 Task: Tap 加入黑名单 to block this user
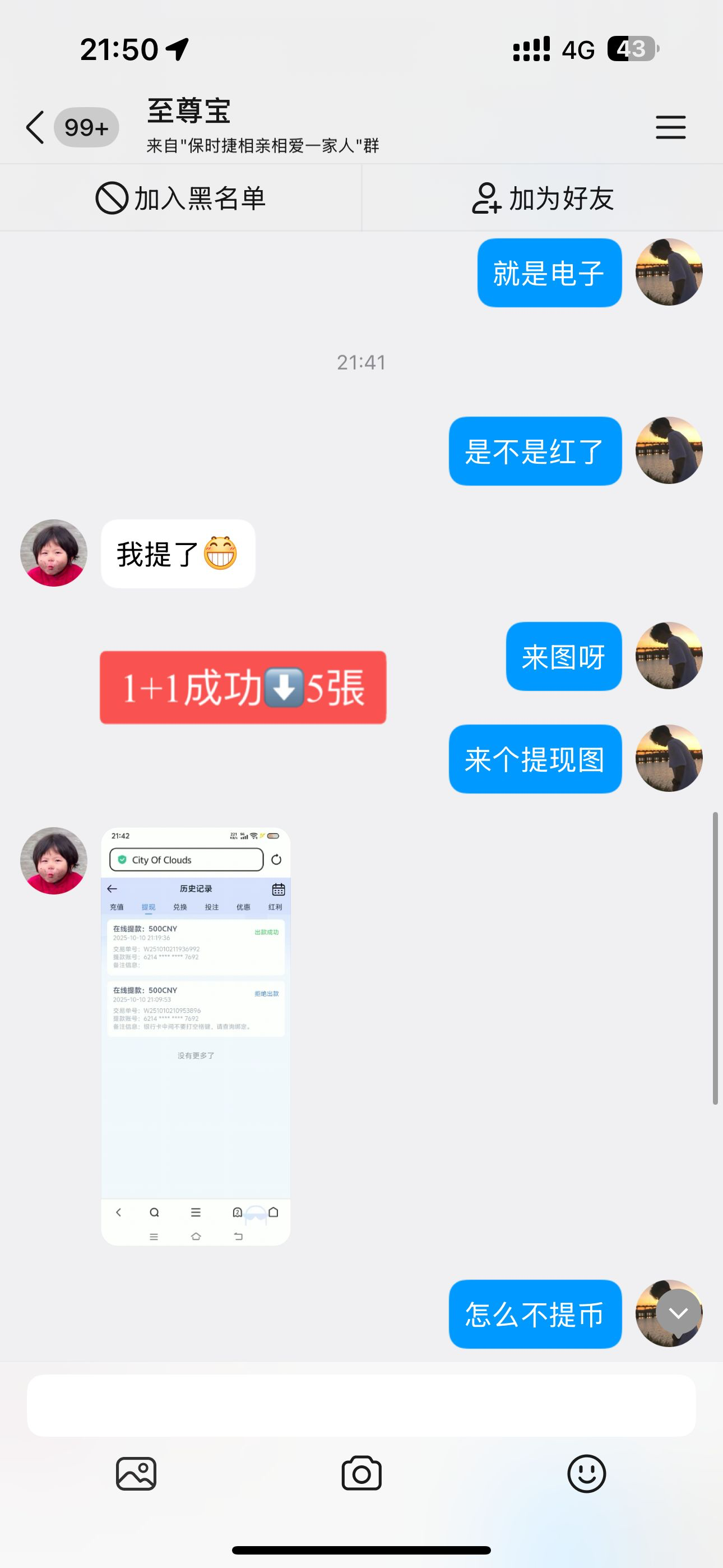[180, 199]
